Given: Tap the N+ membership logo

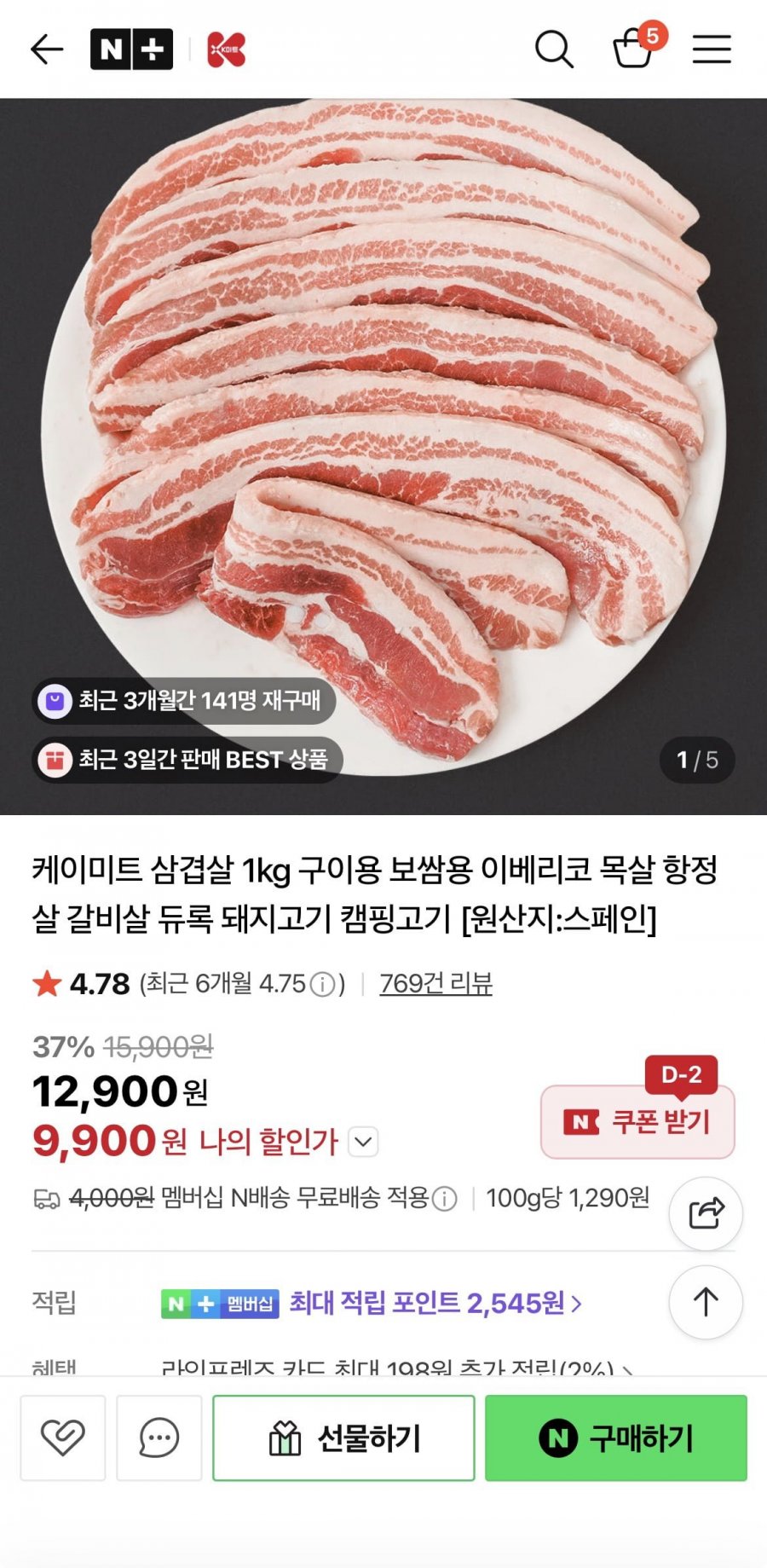Looking at the screenshot, I should pyautogui.click(x=132, y=49).
